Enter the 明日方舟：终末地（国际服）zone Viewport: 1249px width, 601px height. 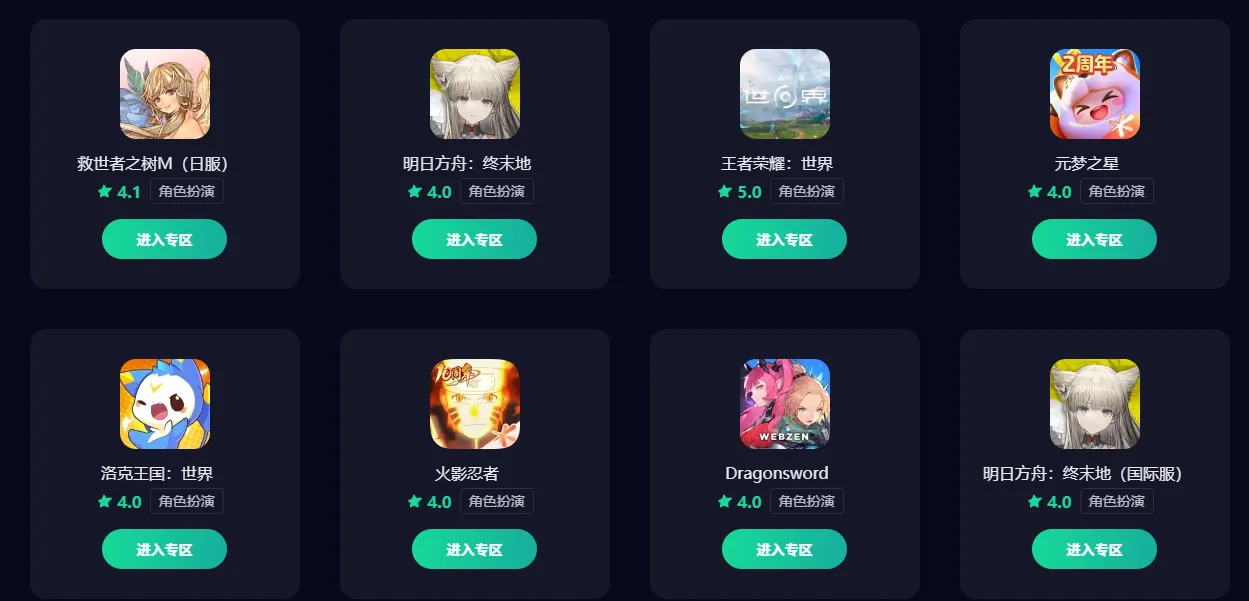point(1094,550)
